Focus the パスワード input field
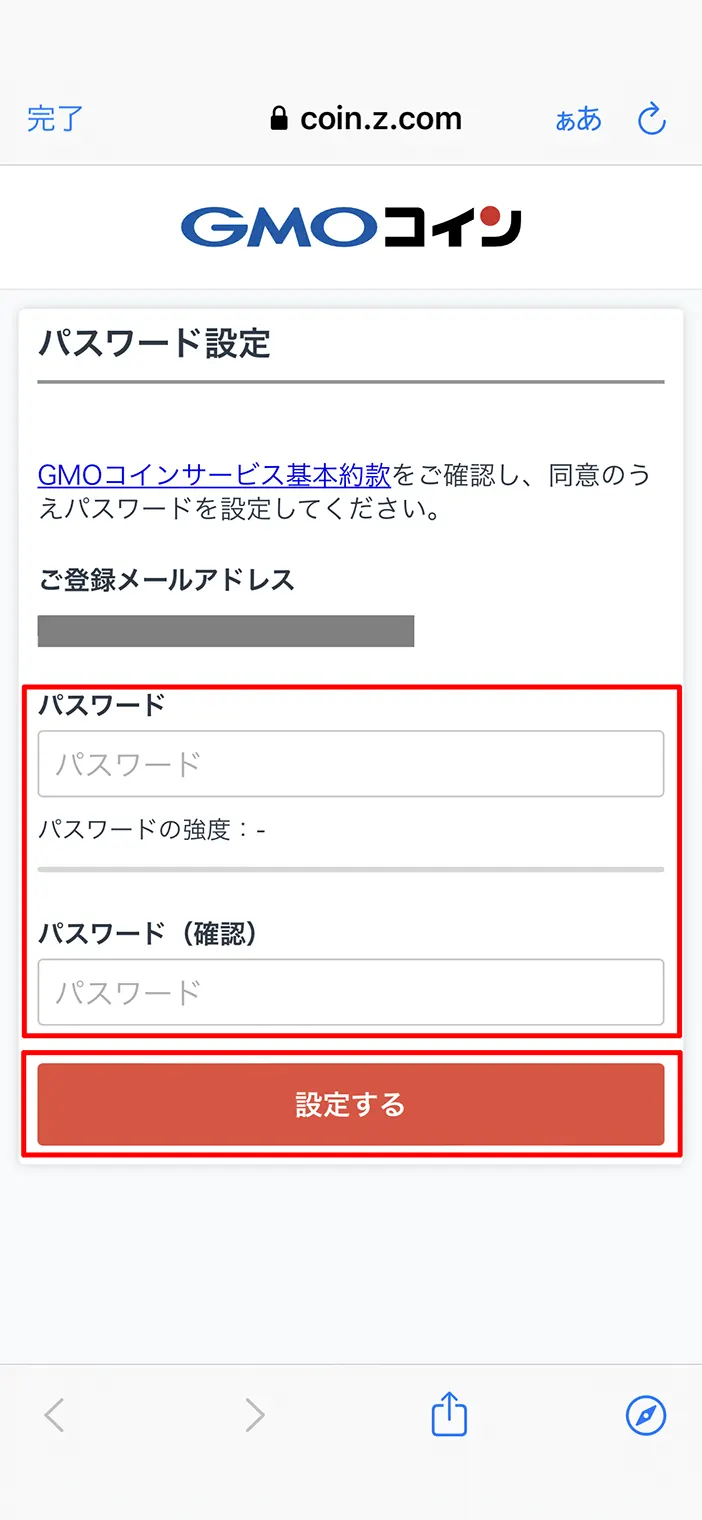 351,764
